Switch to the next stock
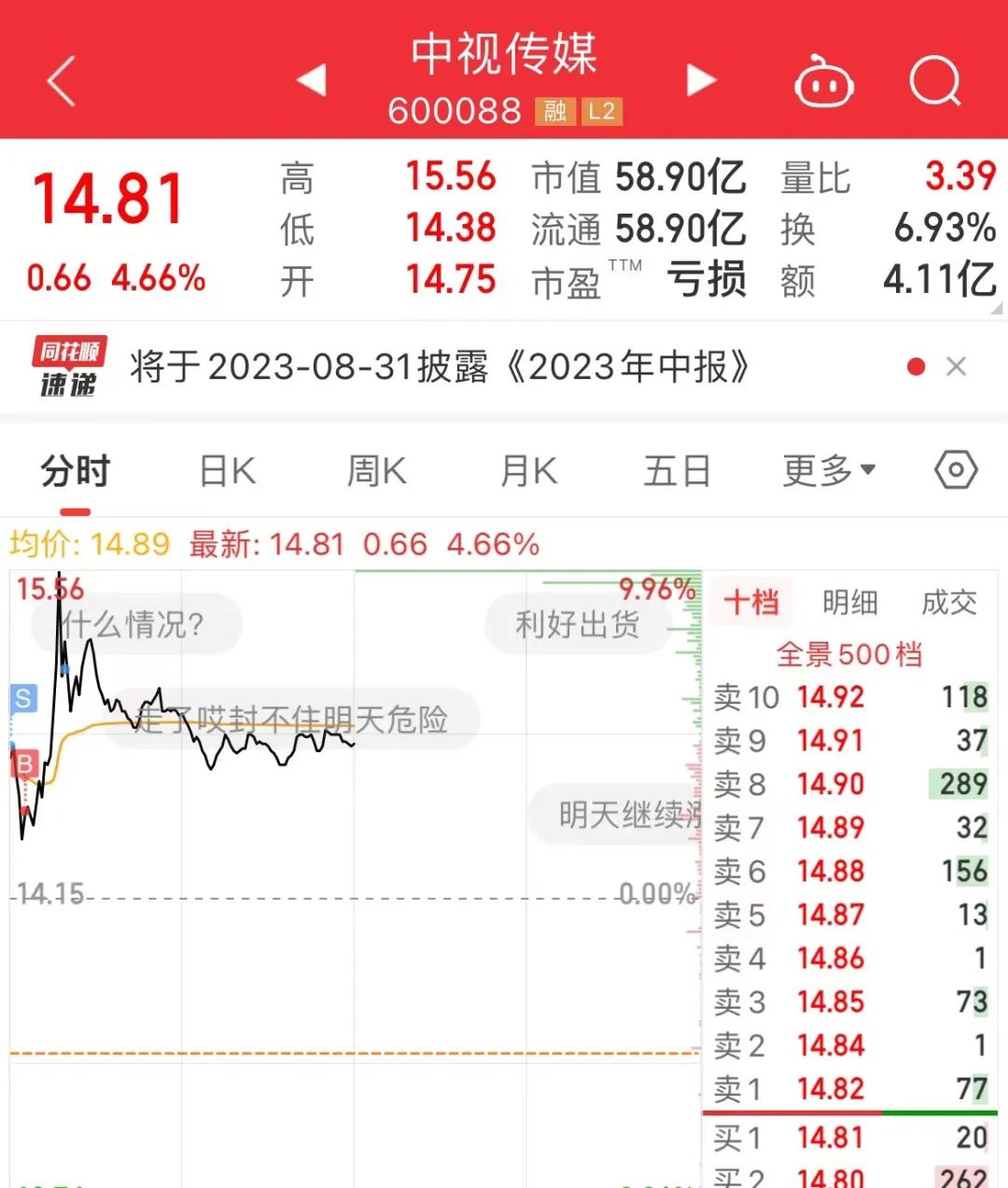Image resolution: width=1008 pixels, height=1188 pixels. tap(700, 80)
